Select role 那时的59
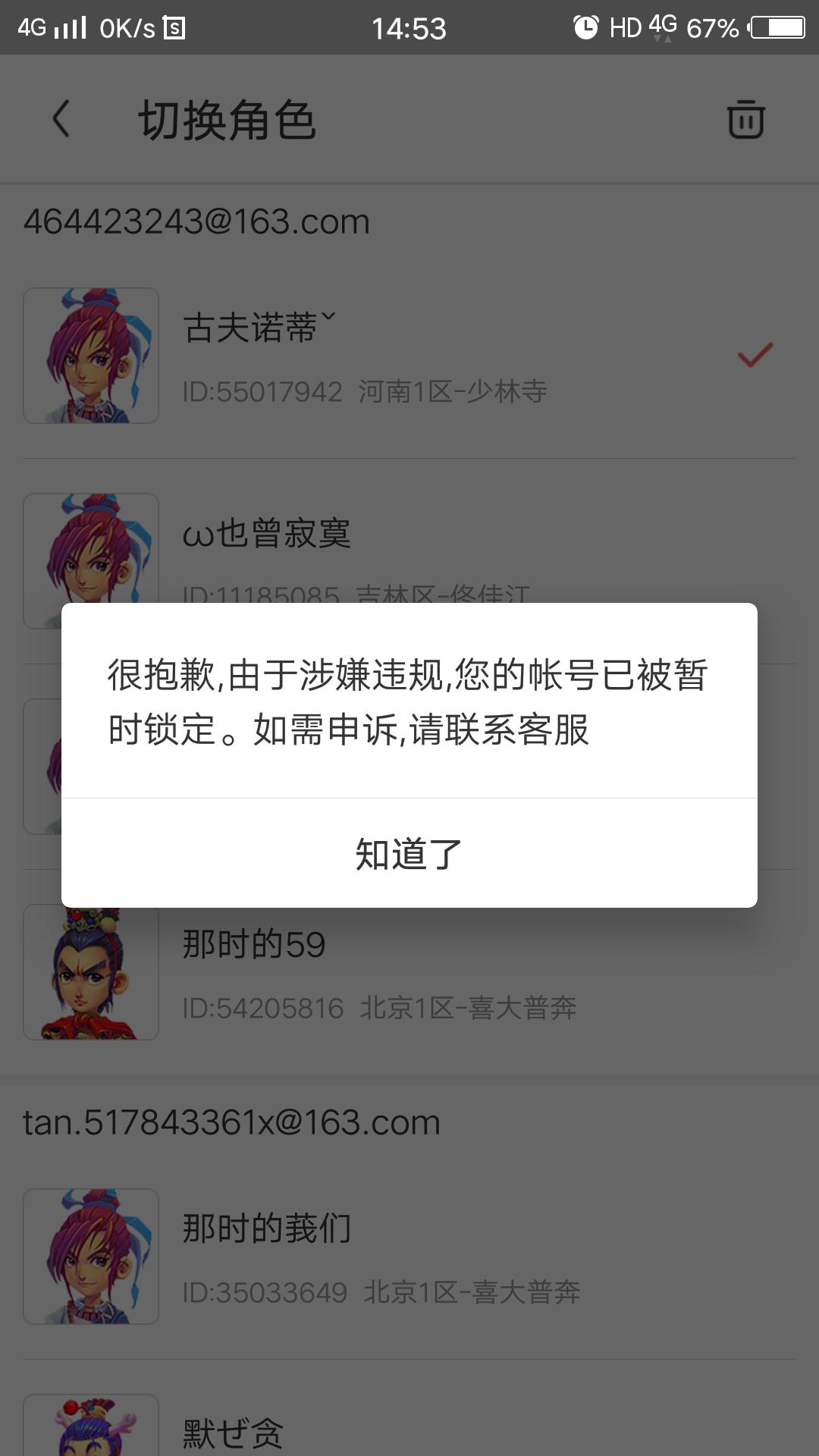Screen dimensions: 819x1456 click(x=409, y=974)
